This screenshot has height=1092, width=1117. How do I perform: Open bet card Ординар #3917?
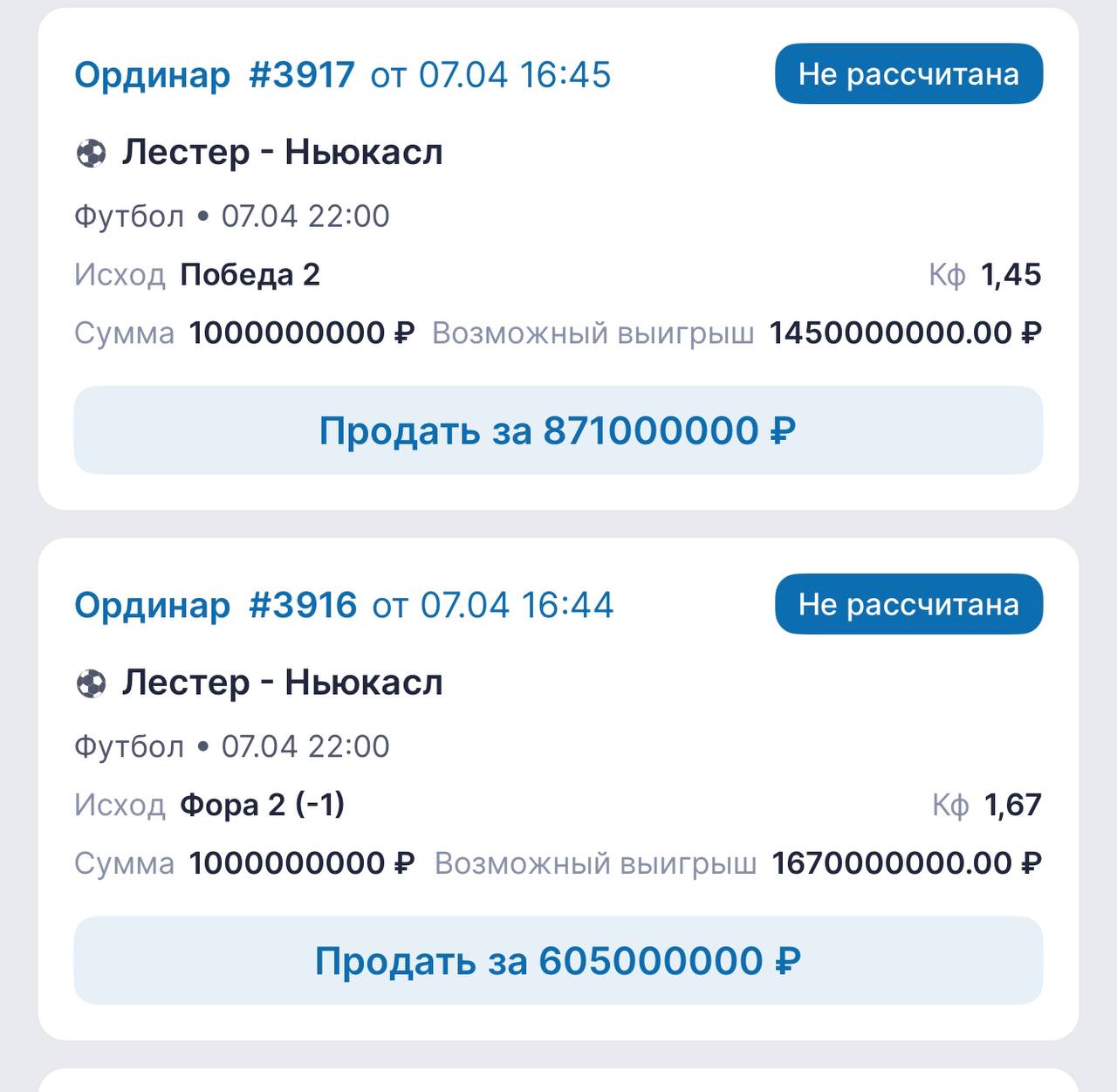pos(214,75)
